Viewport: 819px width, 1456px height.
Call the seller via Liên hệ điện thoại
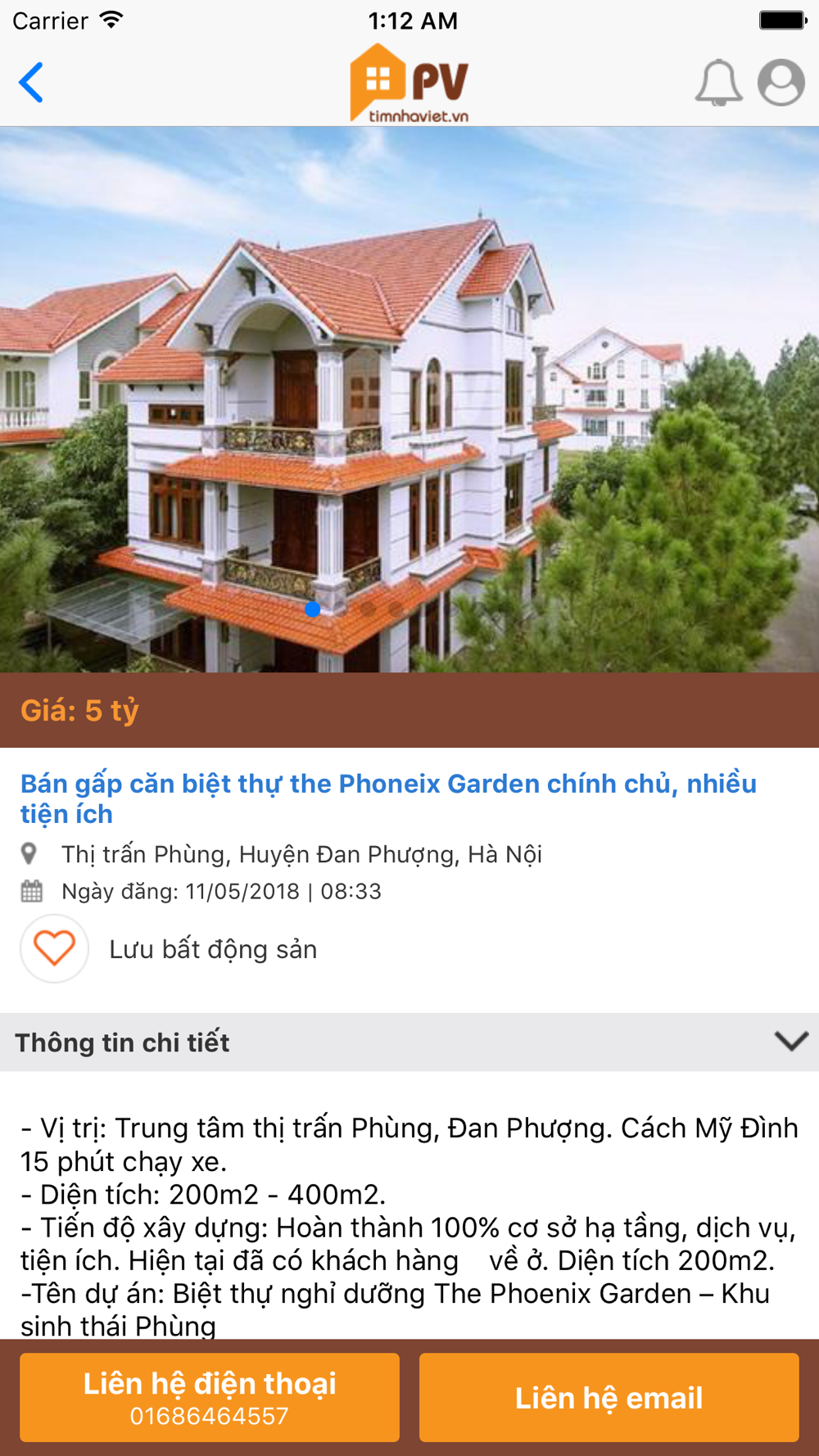210,1397
